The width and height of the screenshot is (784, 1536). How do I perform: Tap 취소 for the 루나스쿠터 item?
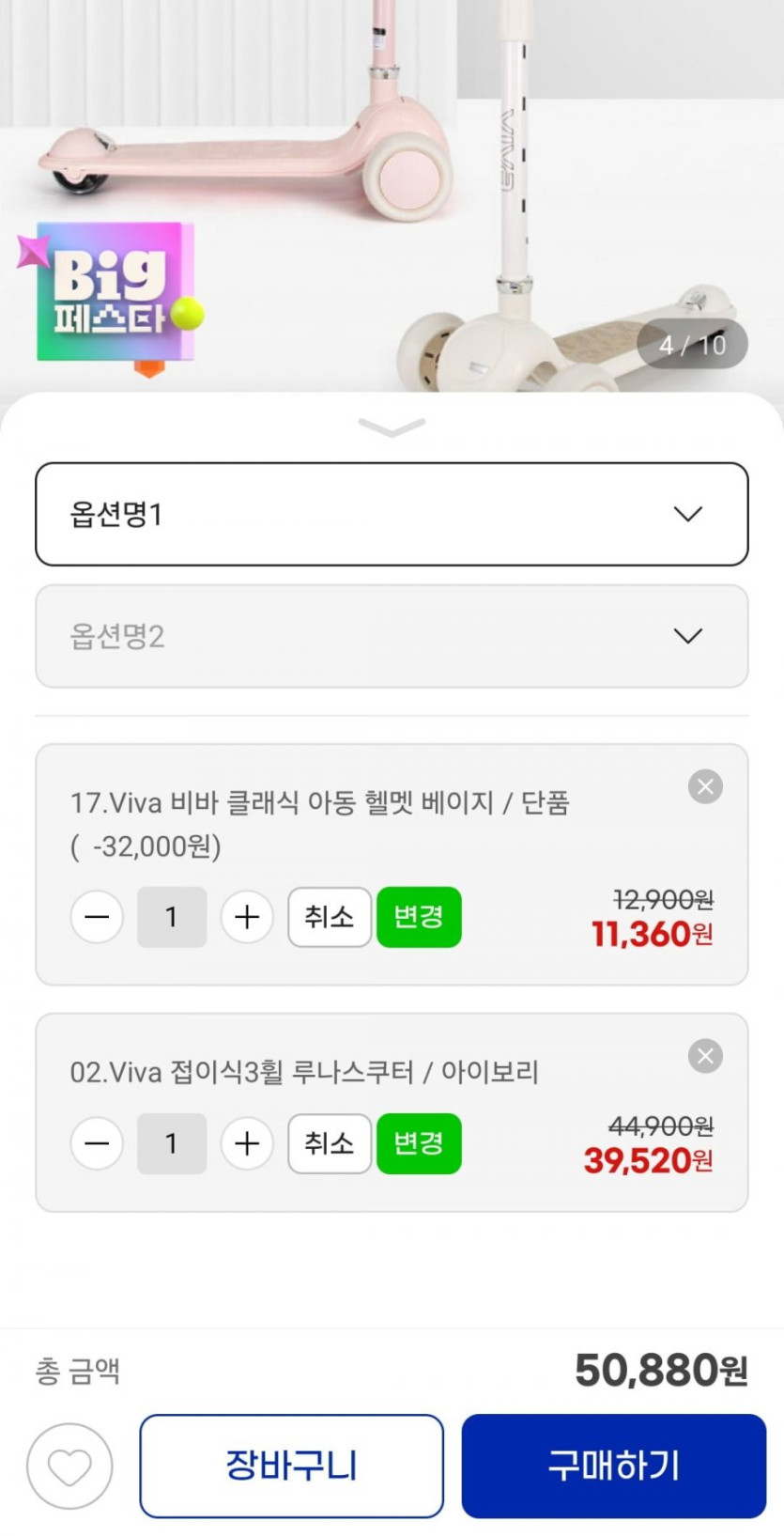coord(329,1143)
